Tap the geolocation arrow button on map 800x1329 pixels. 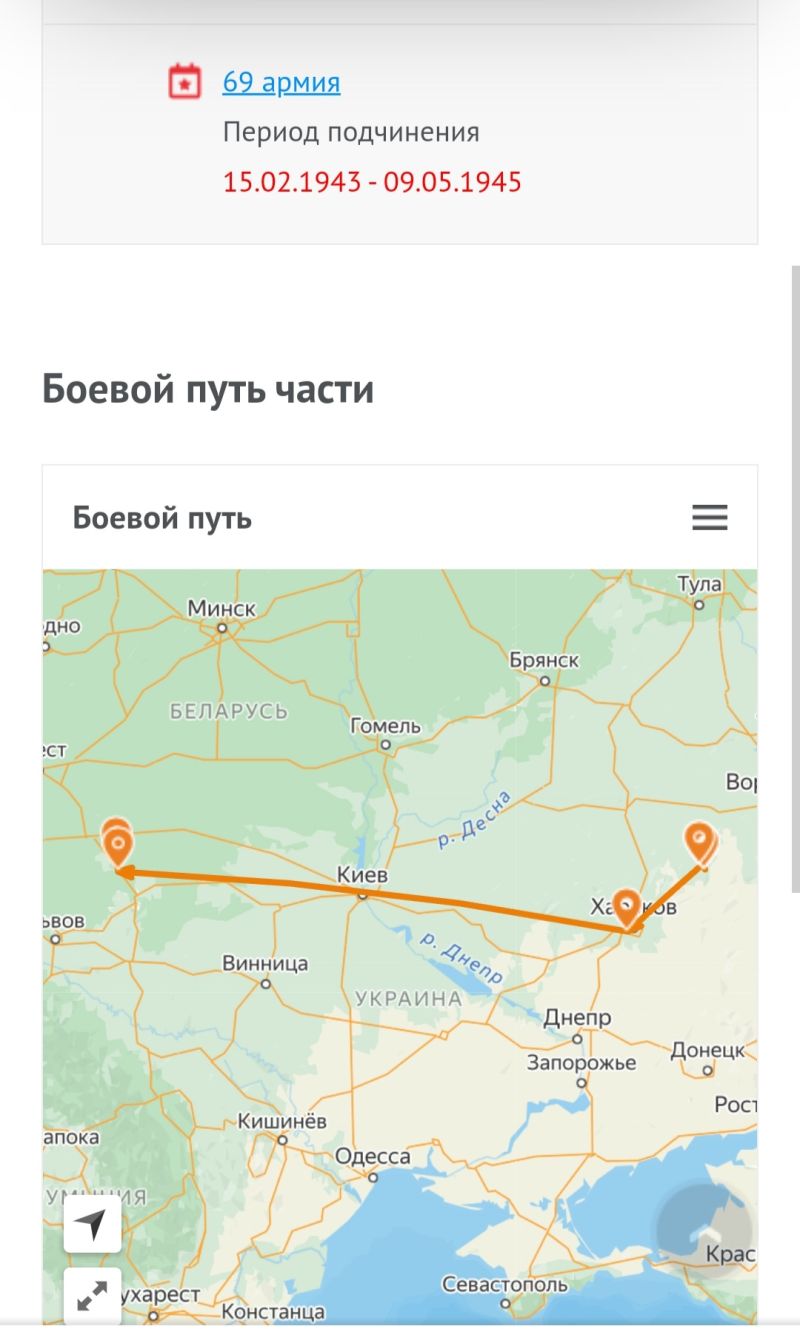(x=92, y=1224)
